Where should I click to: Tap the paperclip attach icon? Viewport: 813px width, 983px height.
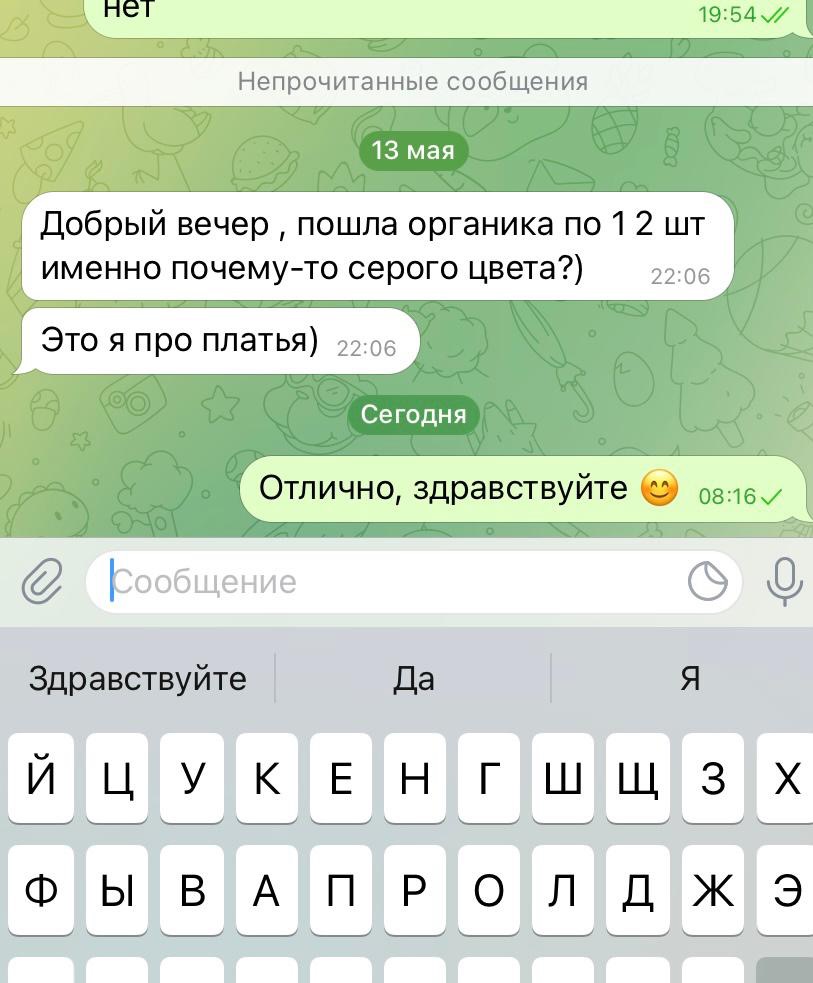click(x=42, y=581)
